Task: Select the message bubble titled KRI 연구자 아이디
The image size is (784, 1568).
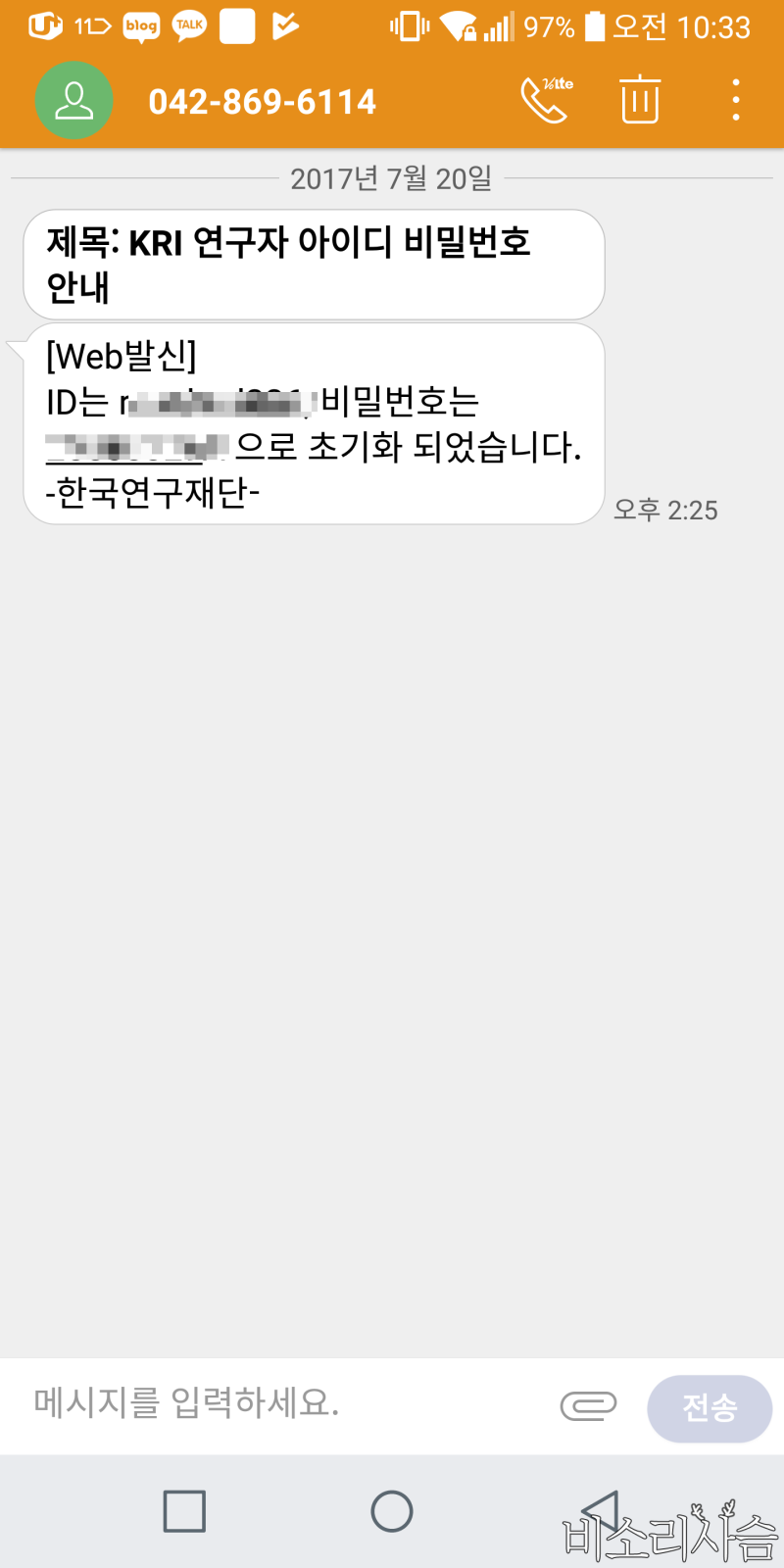Action: click(x=314, y=264)
